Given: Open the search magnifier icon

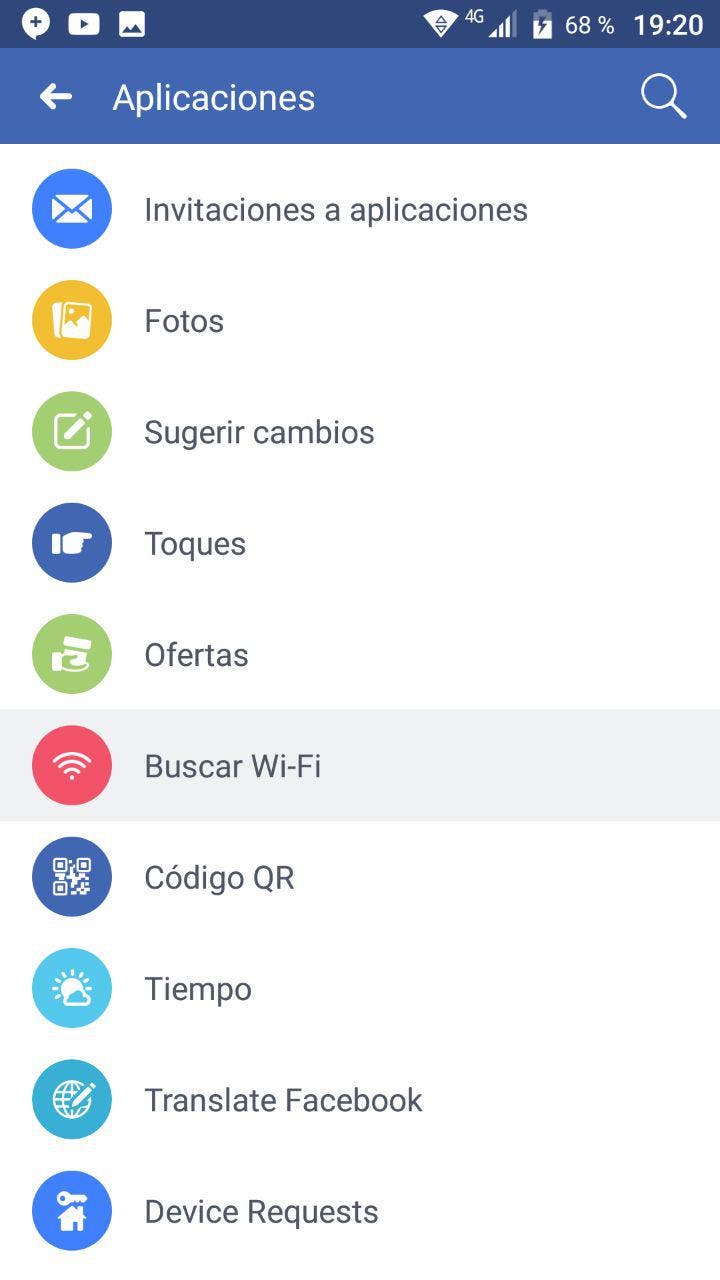Looking at the screenshot, I should point(663,97).
